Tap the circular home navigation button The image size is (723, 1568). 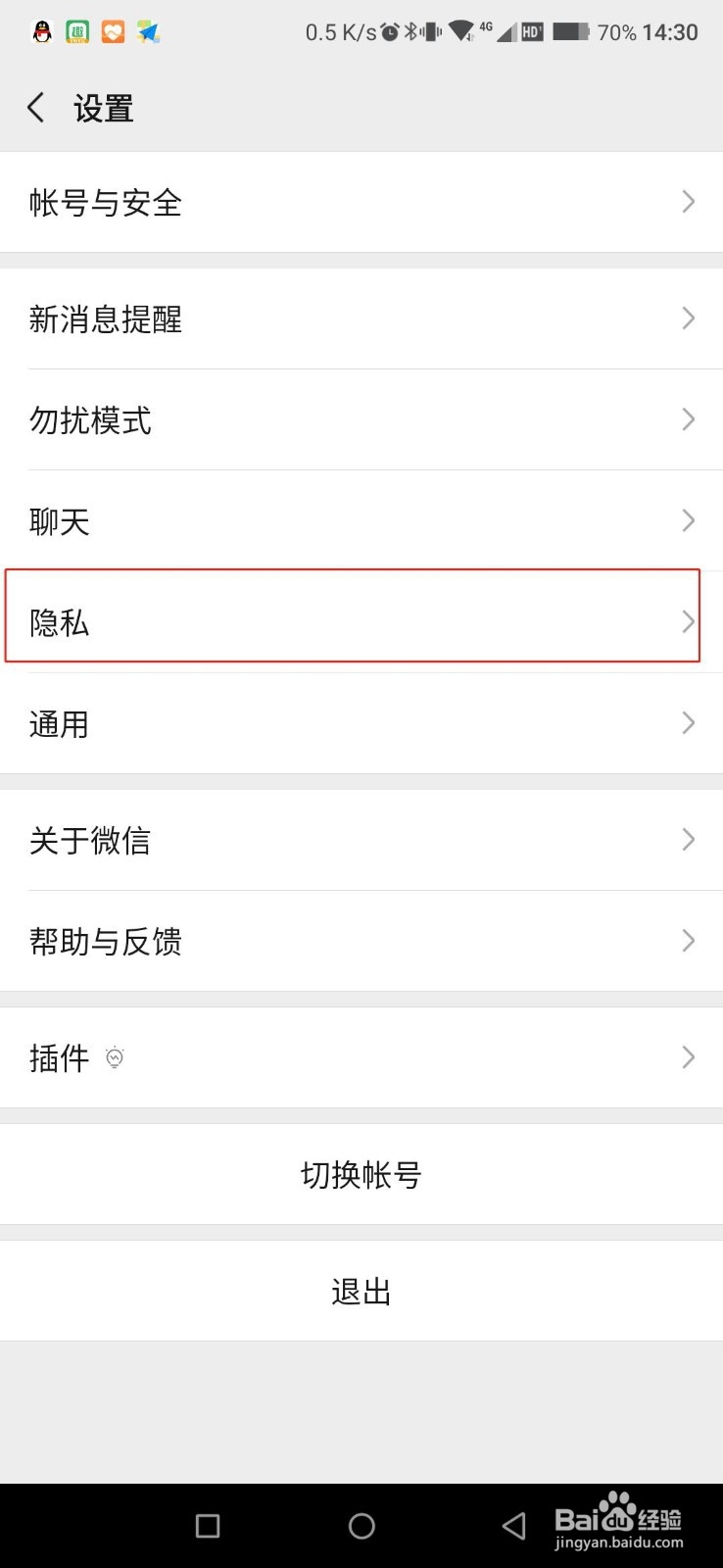[x=361, y=1525]
